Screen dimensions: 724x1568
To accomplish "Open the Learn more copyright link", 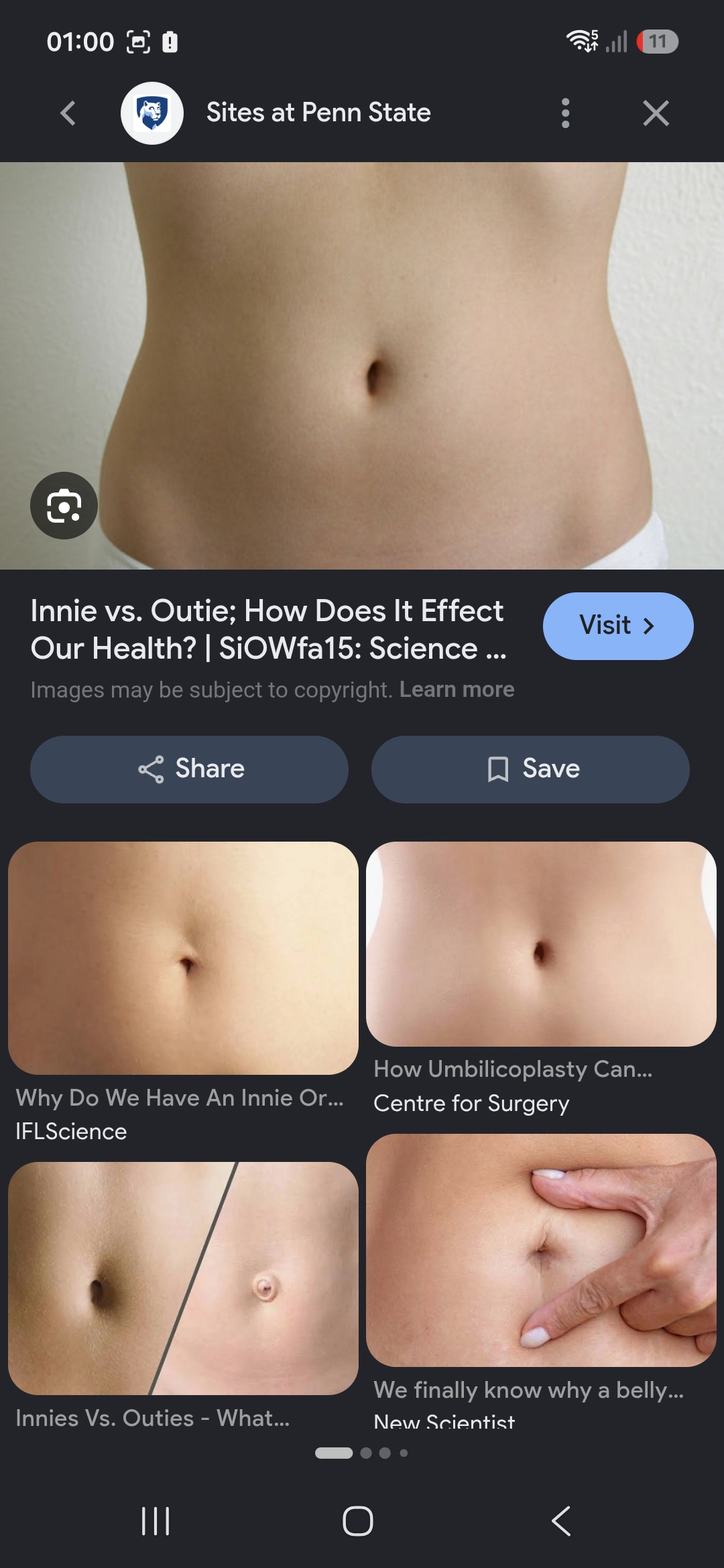I will (x=457, y=690).
